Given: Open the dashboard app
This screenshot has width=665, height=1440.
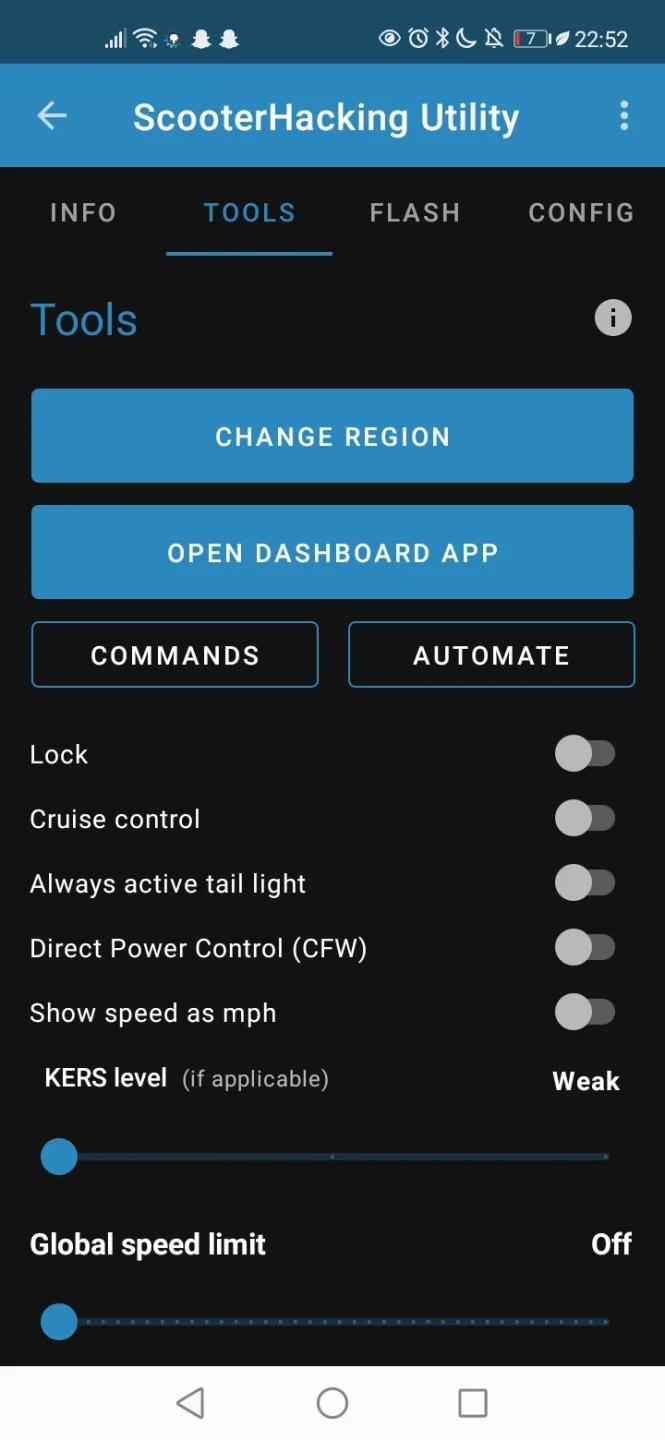Looking at the screenshot, I should (332, 552).
